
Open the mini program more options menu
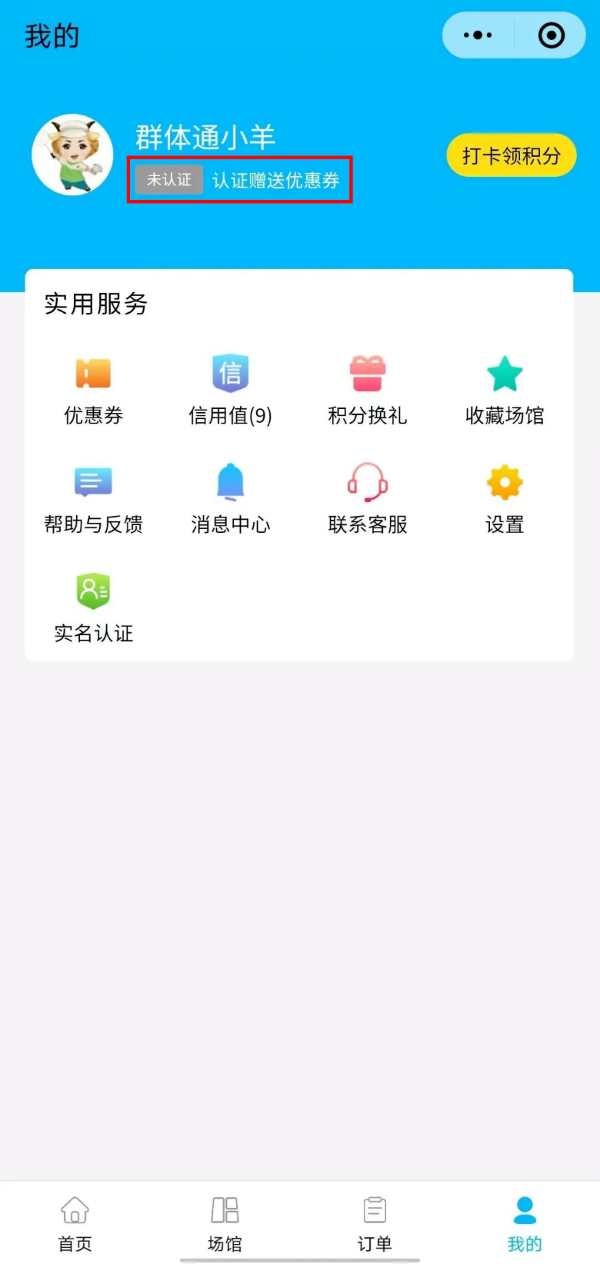pyautogui.click(x=478, y=36)
